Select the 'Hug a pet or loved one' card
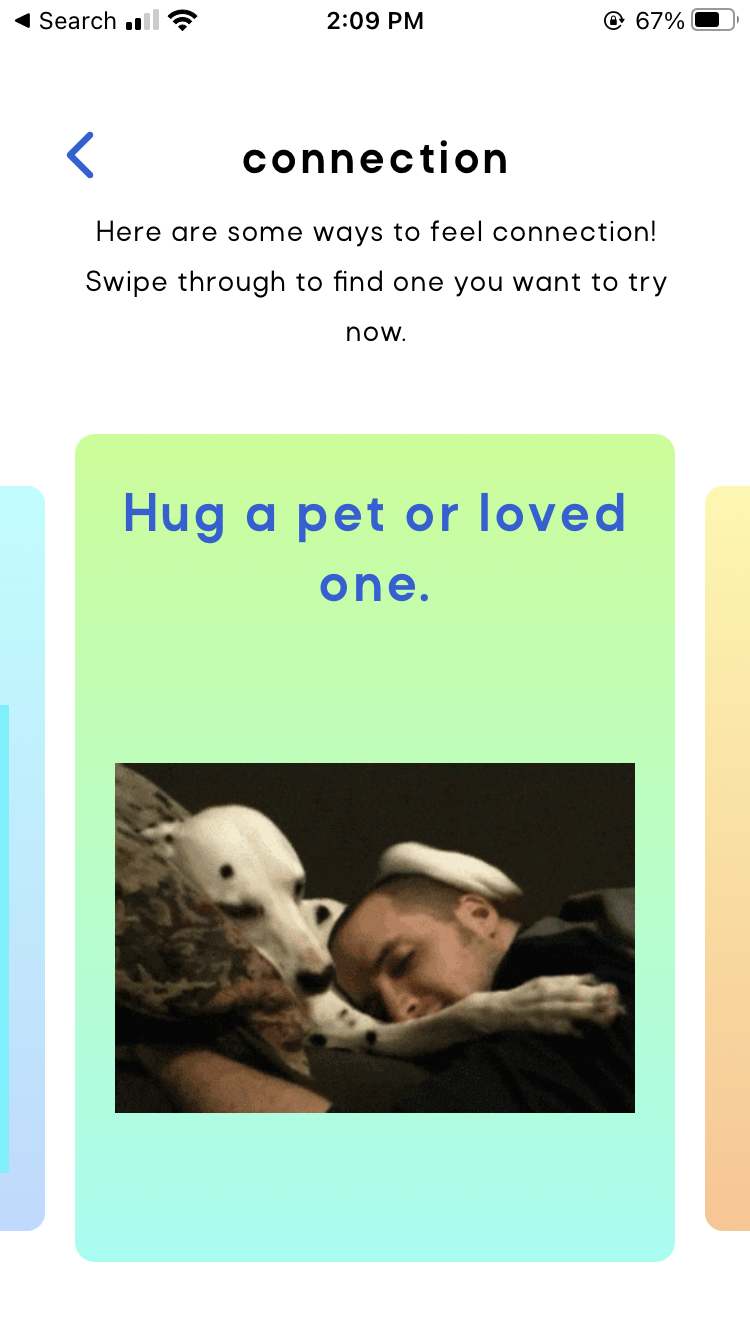Screen dimensions: 750x1334 pyautogui.click(x=375, y=846)
